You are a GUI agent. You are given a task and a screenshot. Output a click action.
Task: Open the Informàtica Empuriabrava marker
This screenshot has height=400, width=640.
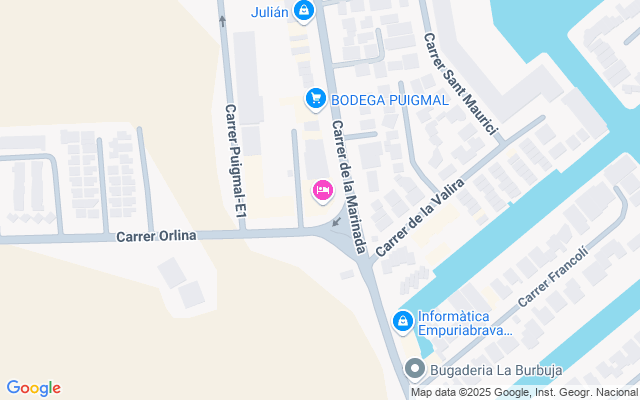click(x=402, y=321)
